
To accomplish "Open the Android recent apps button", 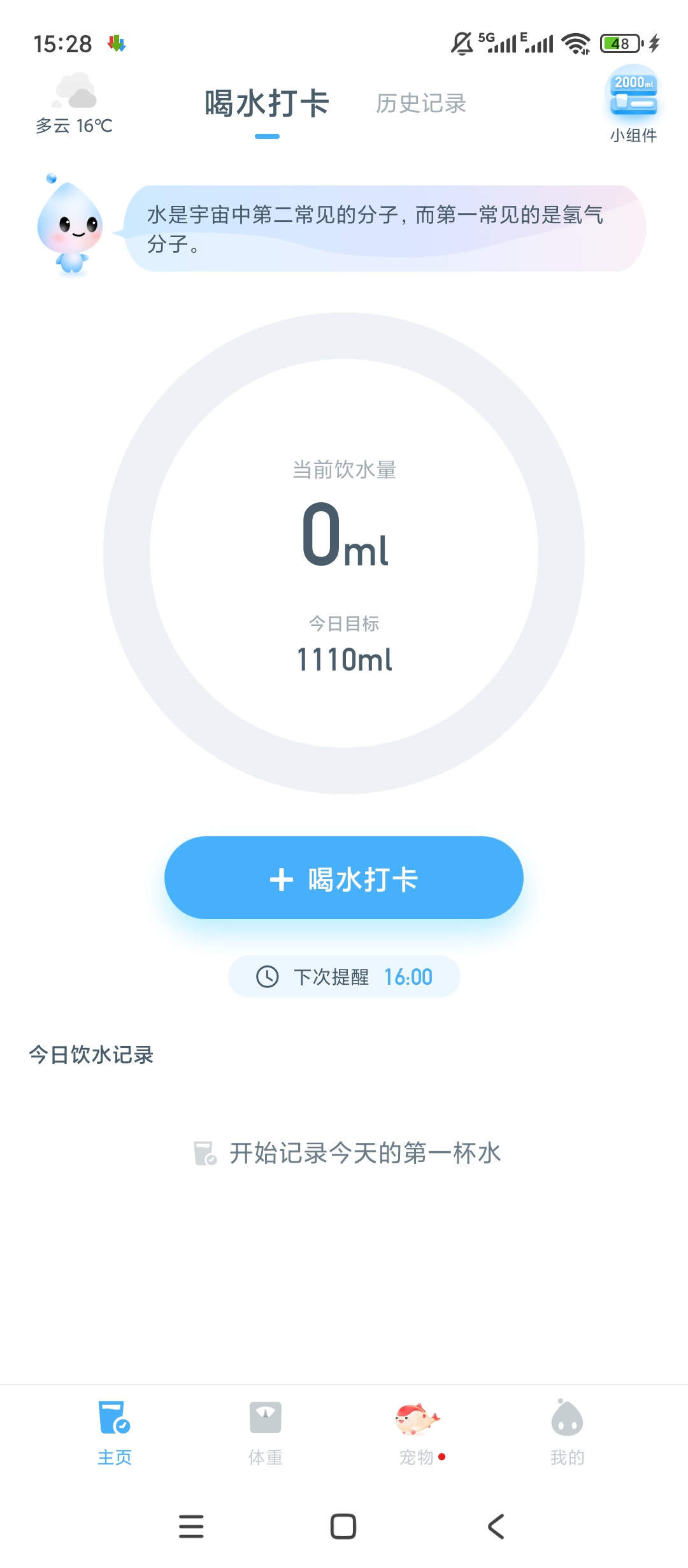I will pyautogui.click(x=191, y=1525).
